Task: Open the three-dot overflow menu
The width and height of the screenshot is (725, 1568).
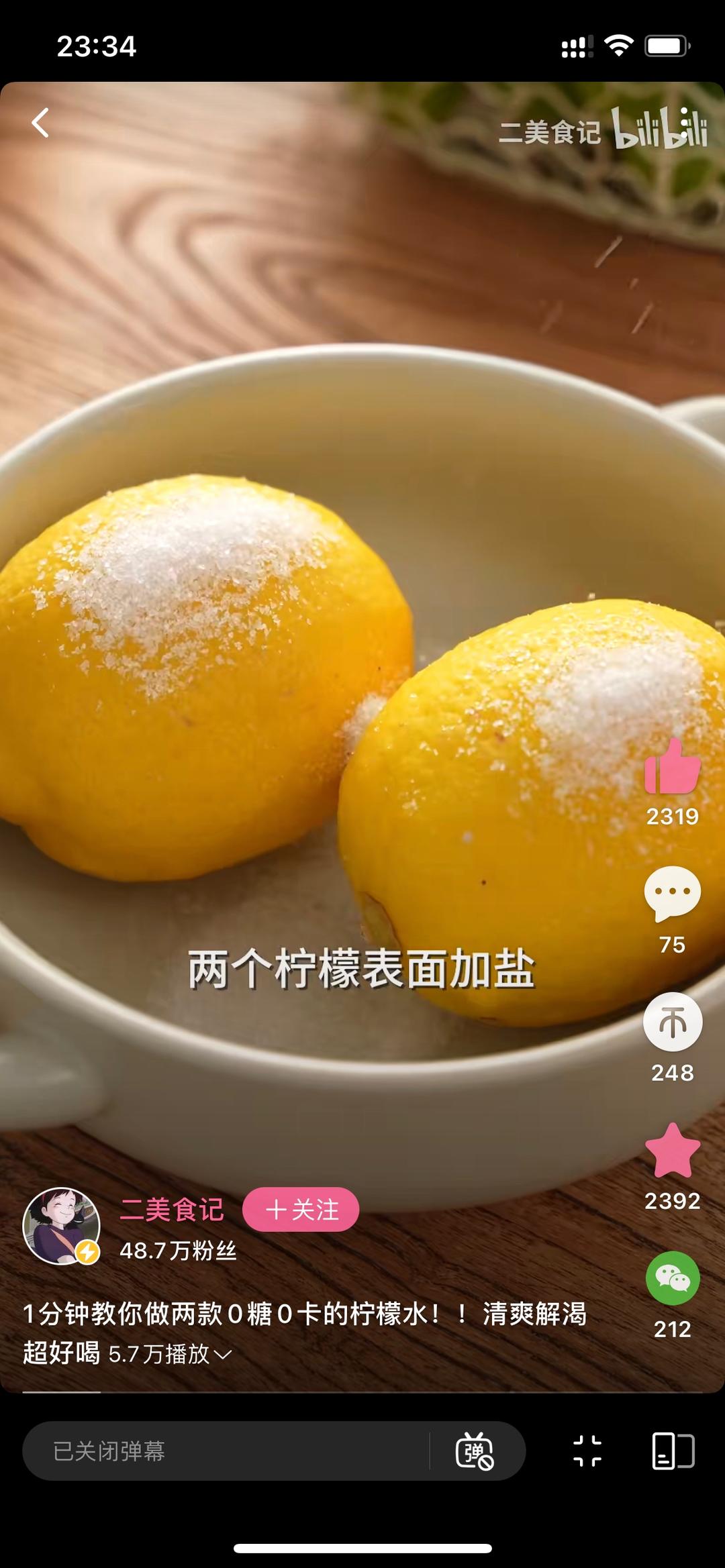Action: [x=684, y=123]
